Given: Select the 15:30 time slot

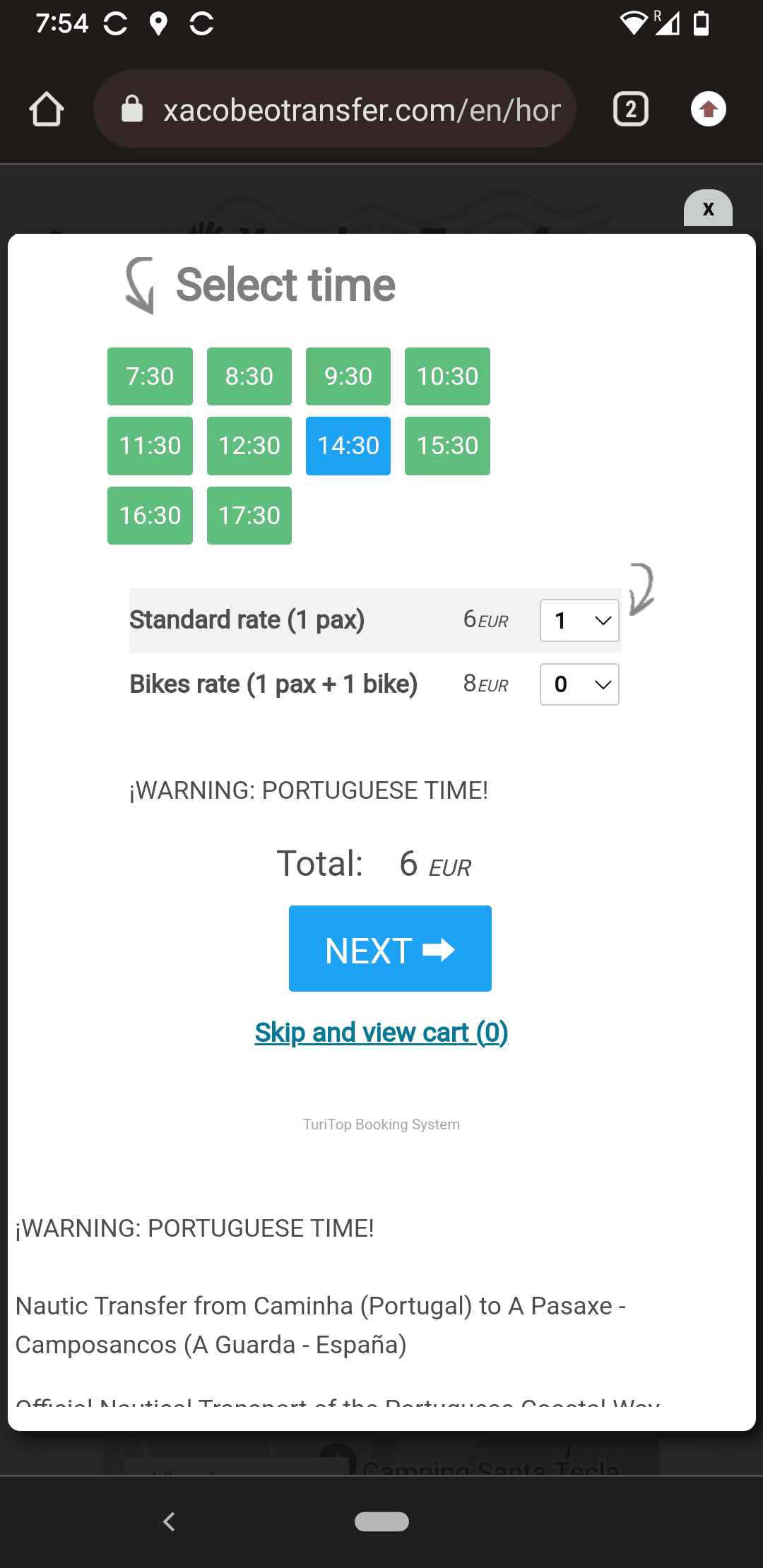Looking at the screenshot, I should (447, 446).
